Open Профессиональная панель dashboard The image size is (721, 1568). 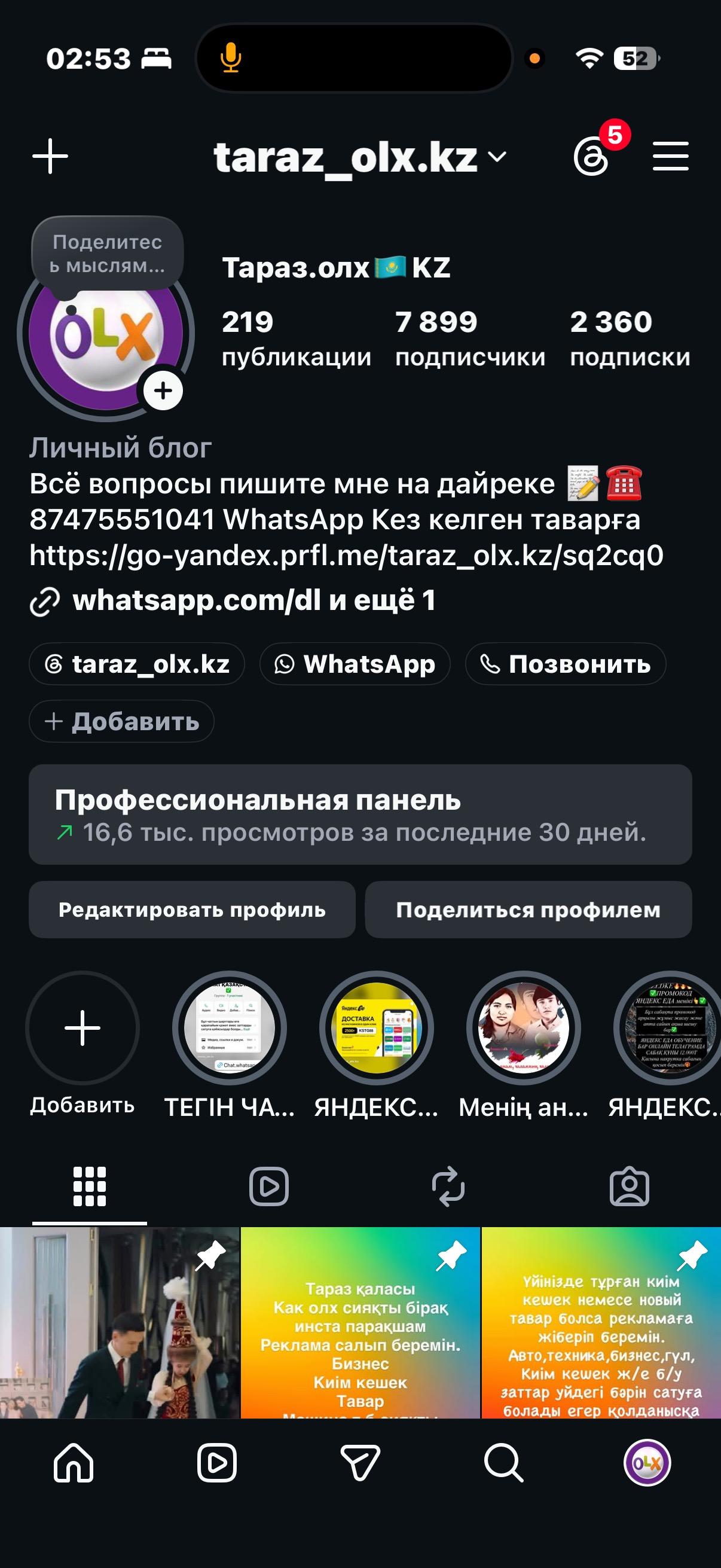click(x=360, y=814)
